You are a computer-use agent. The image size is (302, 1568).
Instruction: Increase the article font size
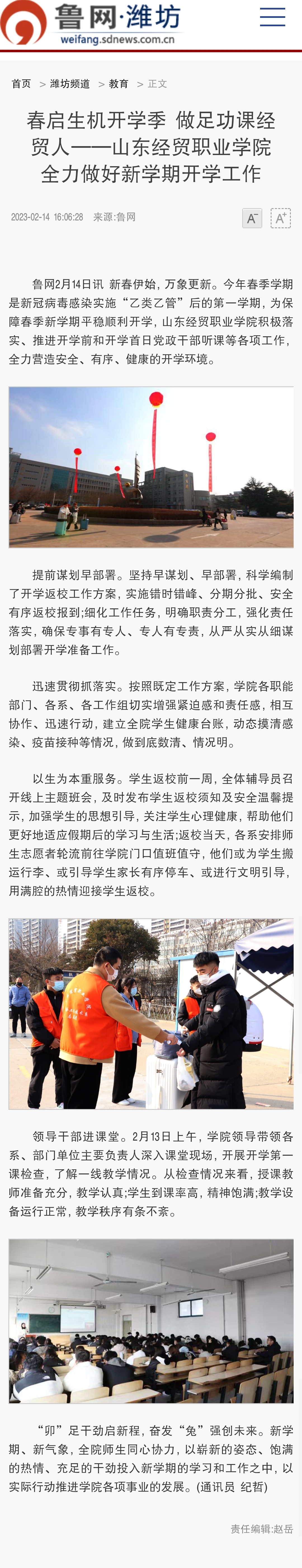280,218
